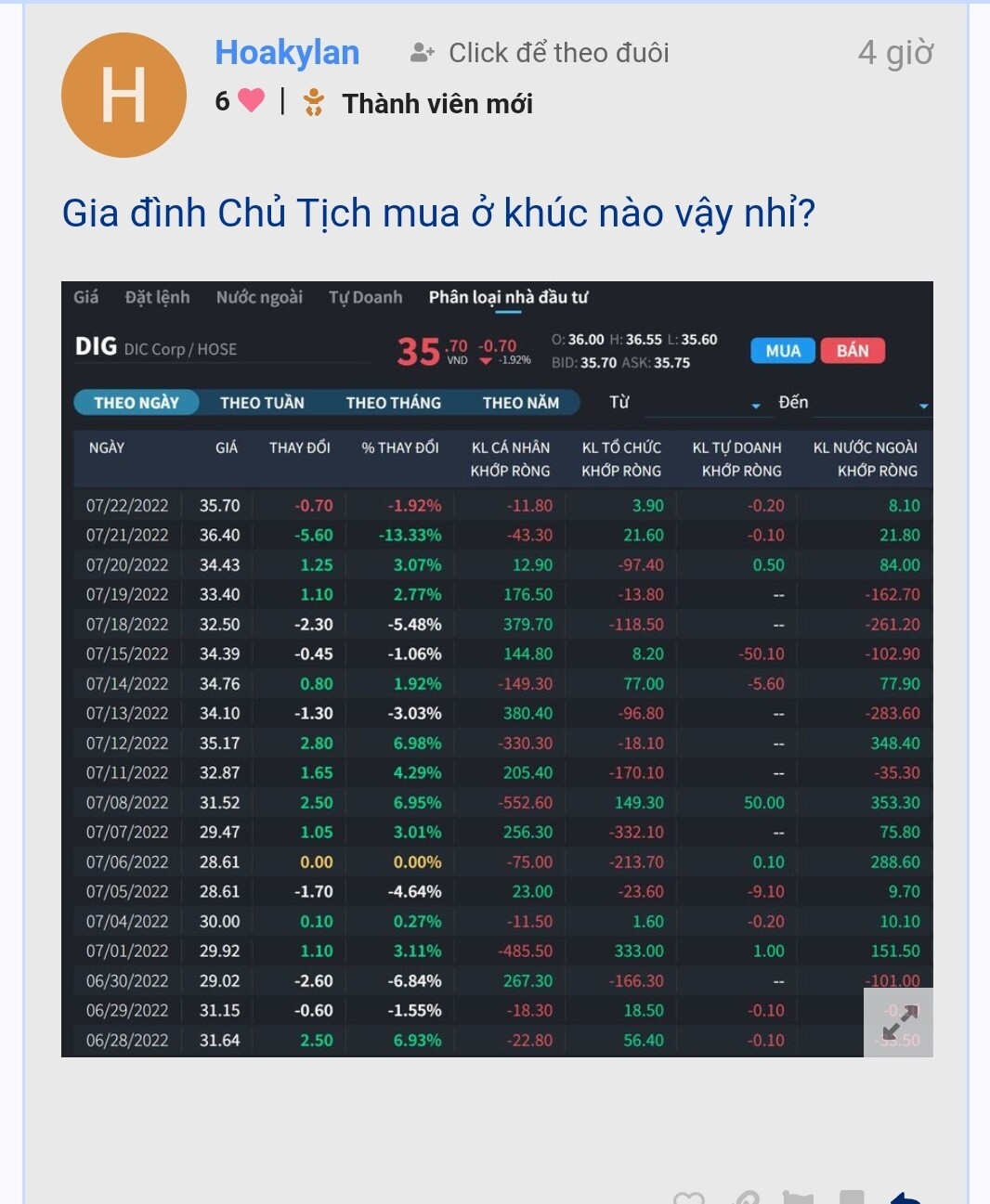Screen dimensions: 990x1204
Task: View the DIG stock table image
Action: tap(497, 668)
